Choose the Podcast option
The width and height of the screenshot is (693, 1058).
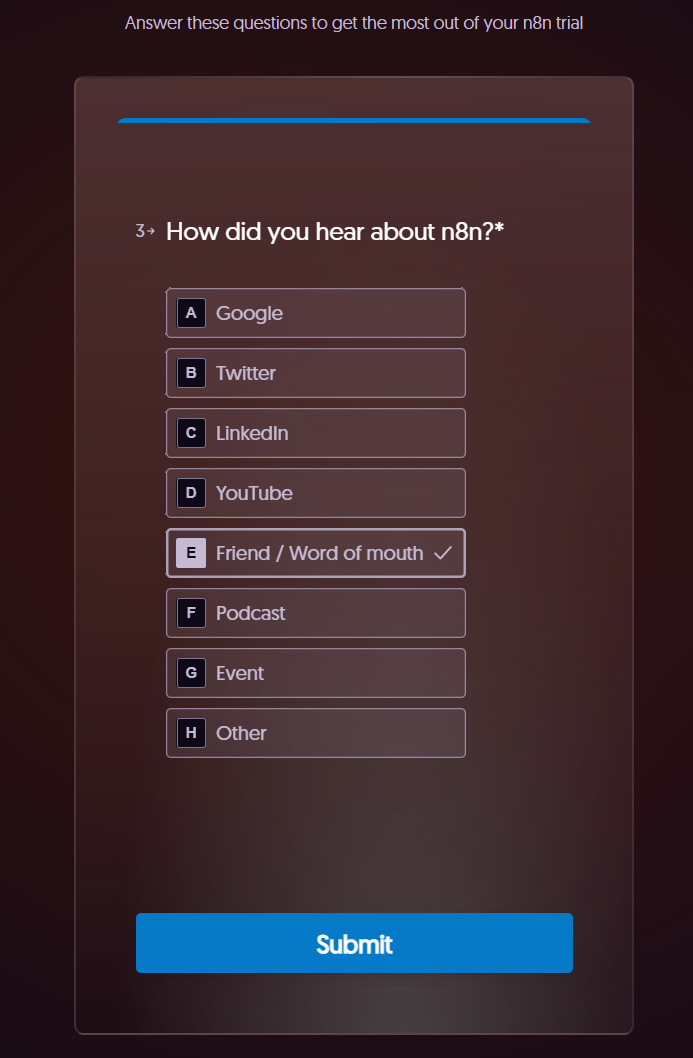[315, 613]
